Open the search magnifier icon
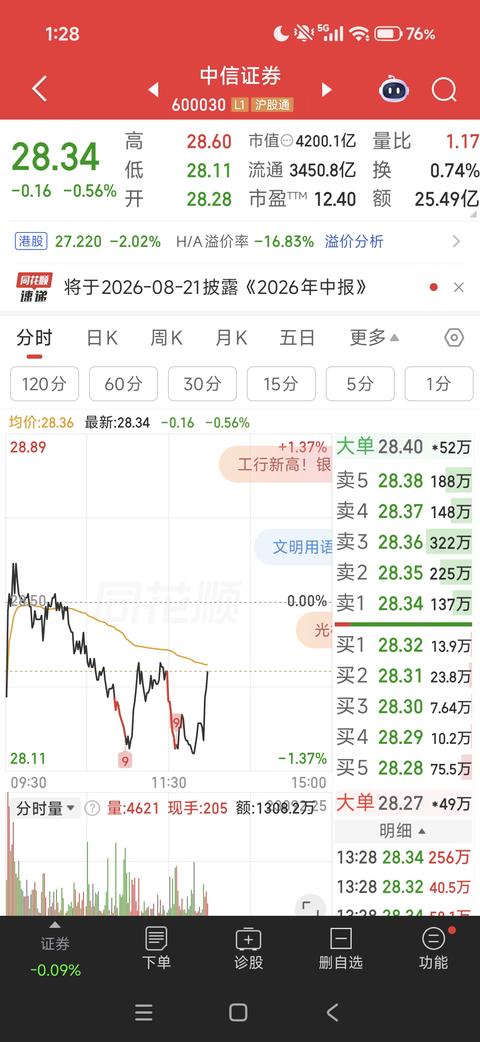Image resolution: width=480 pixels, height=1042 pixels. (x=443, y=89)
